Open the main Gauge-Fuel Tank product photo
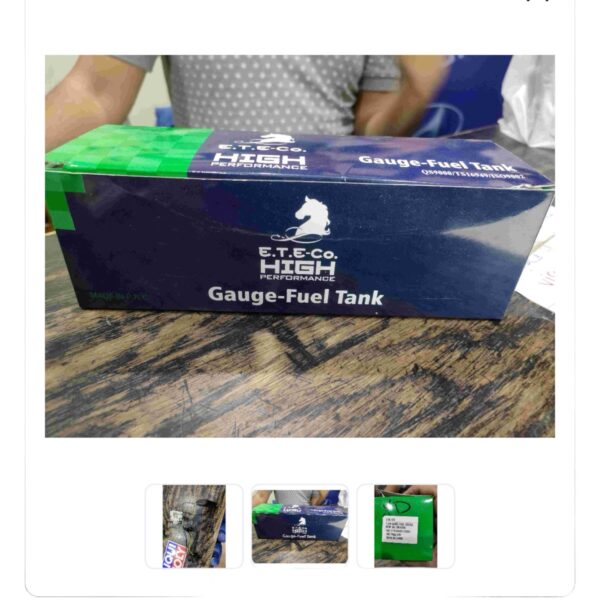 (300, 246)
